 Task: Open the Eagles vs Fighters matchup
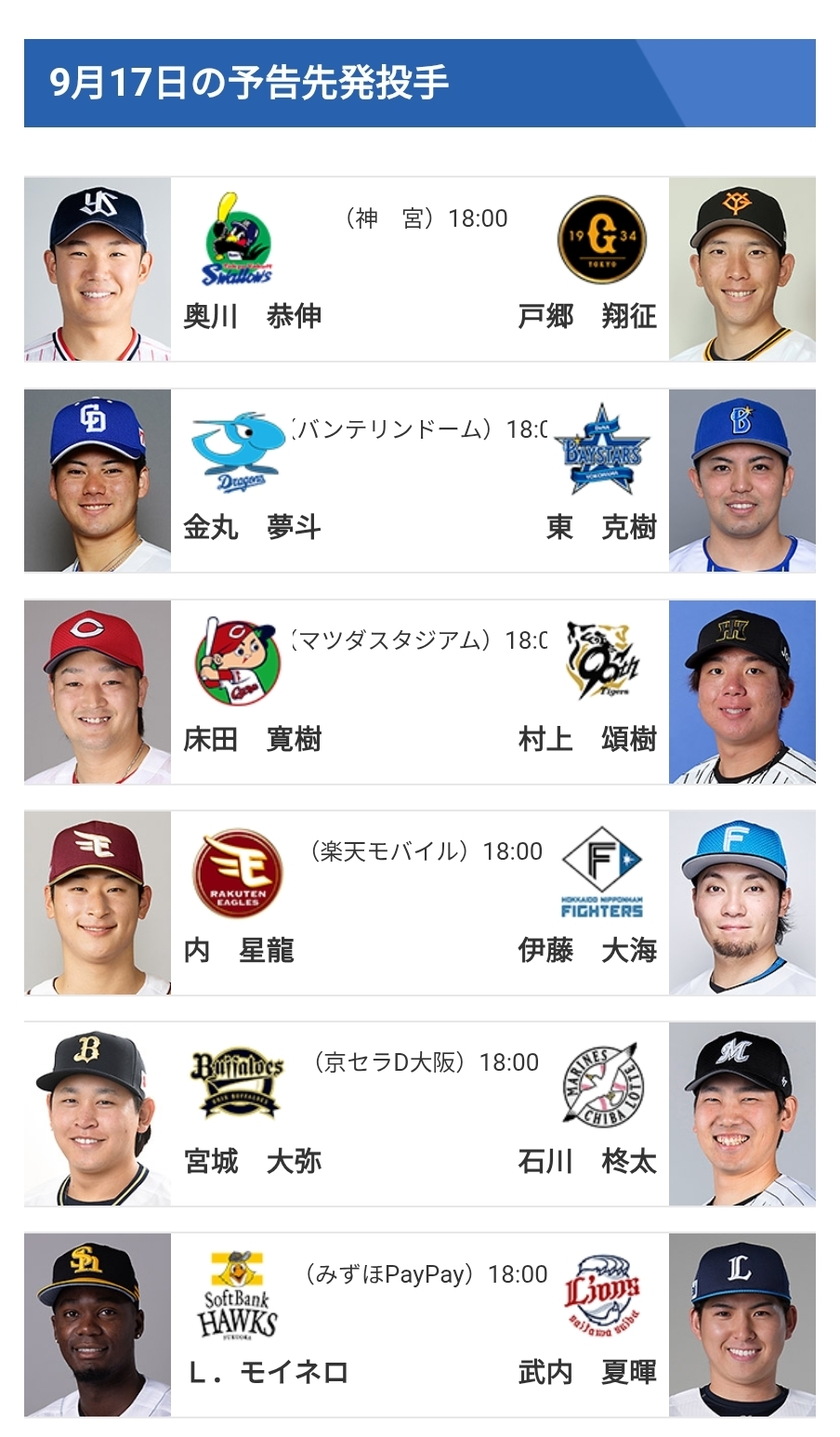click(419, 903)
